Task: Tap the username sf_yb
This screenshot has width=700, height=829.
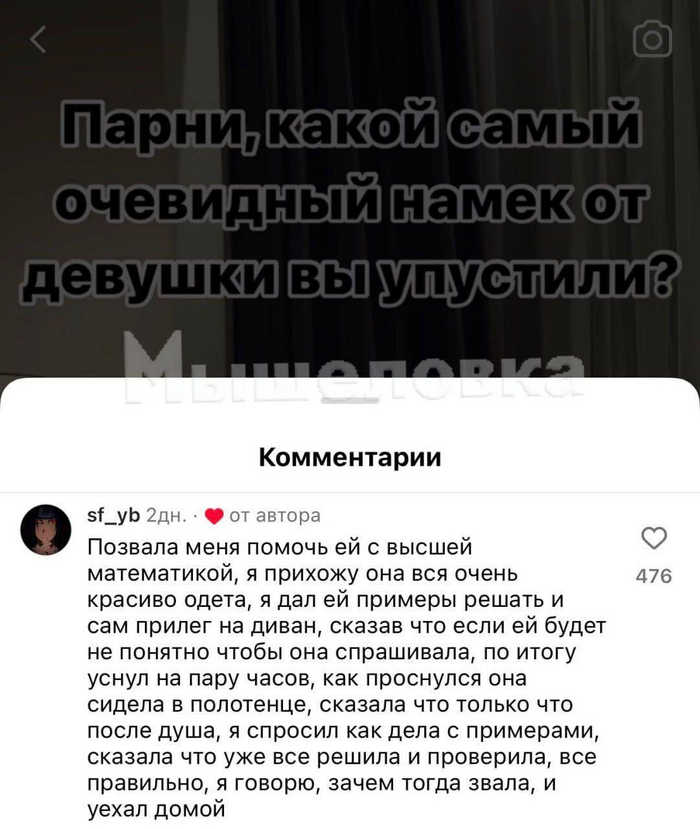Action: (x=114, y=516)
